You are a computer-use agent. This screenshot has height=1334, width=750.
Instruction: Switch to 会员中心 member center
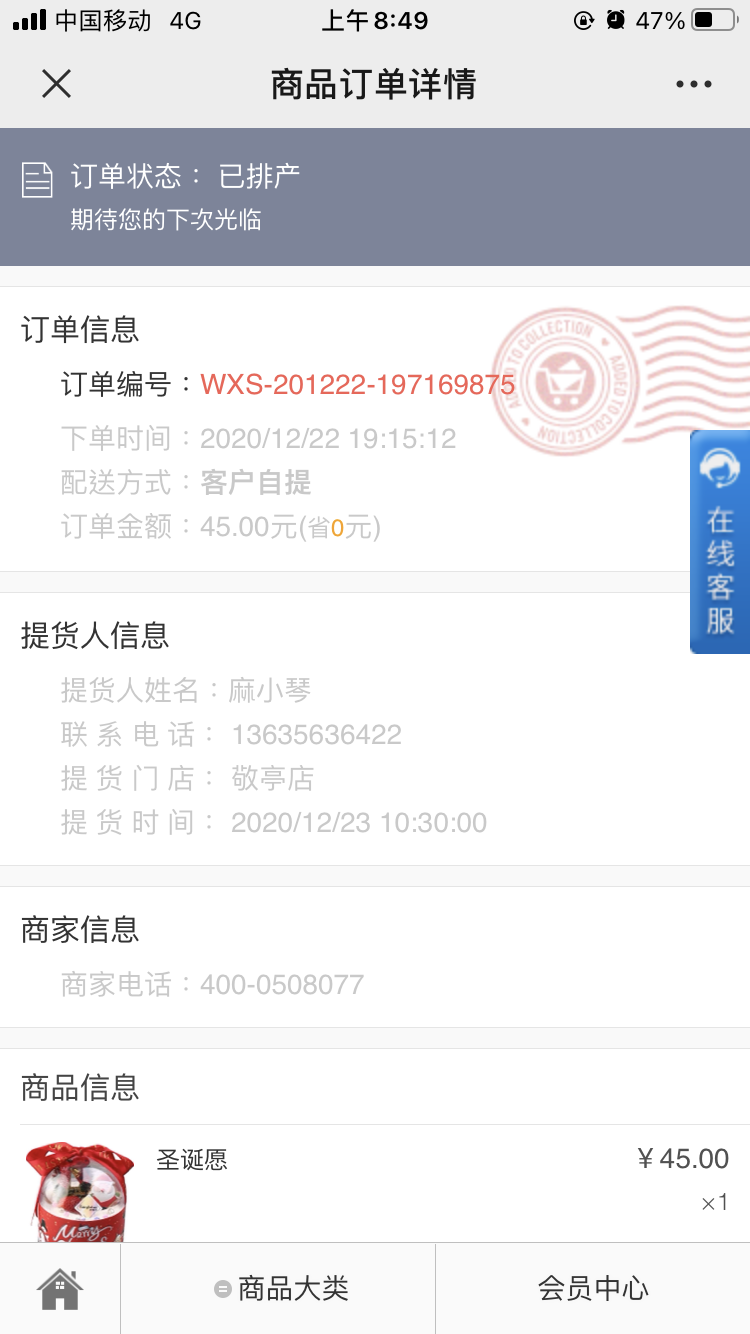click(x=593, y=1289)
